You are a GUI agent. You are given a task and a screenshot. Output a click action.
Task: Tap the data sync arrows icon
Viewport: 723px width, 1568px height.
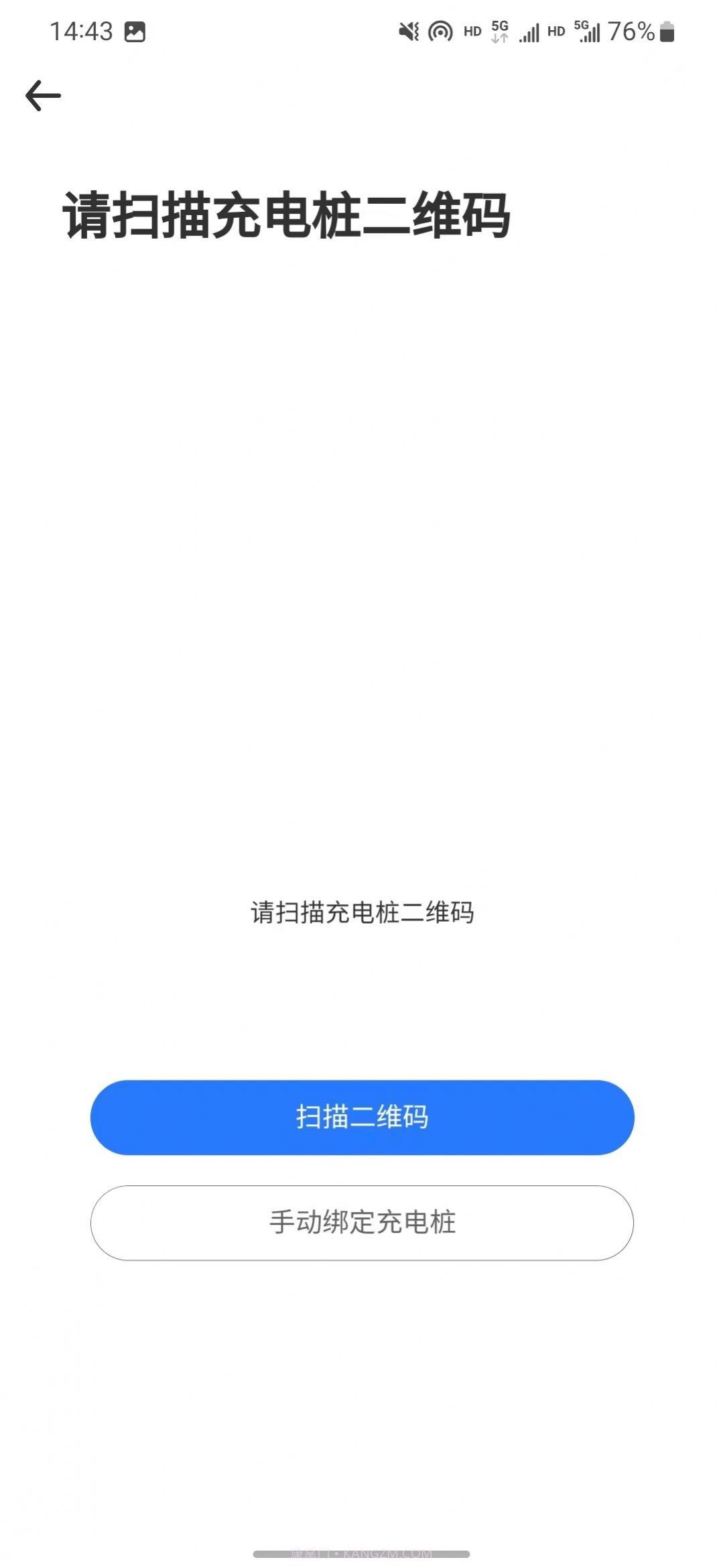point(499,38)
